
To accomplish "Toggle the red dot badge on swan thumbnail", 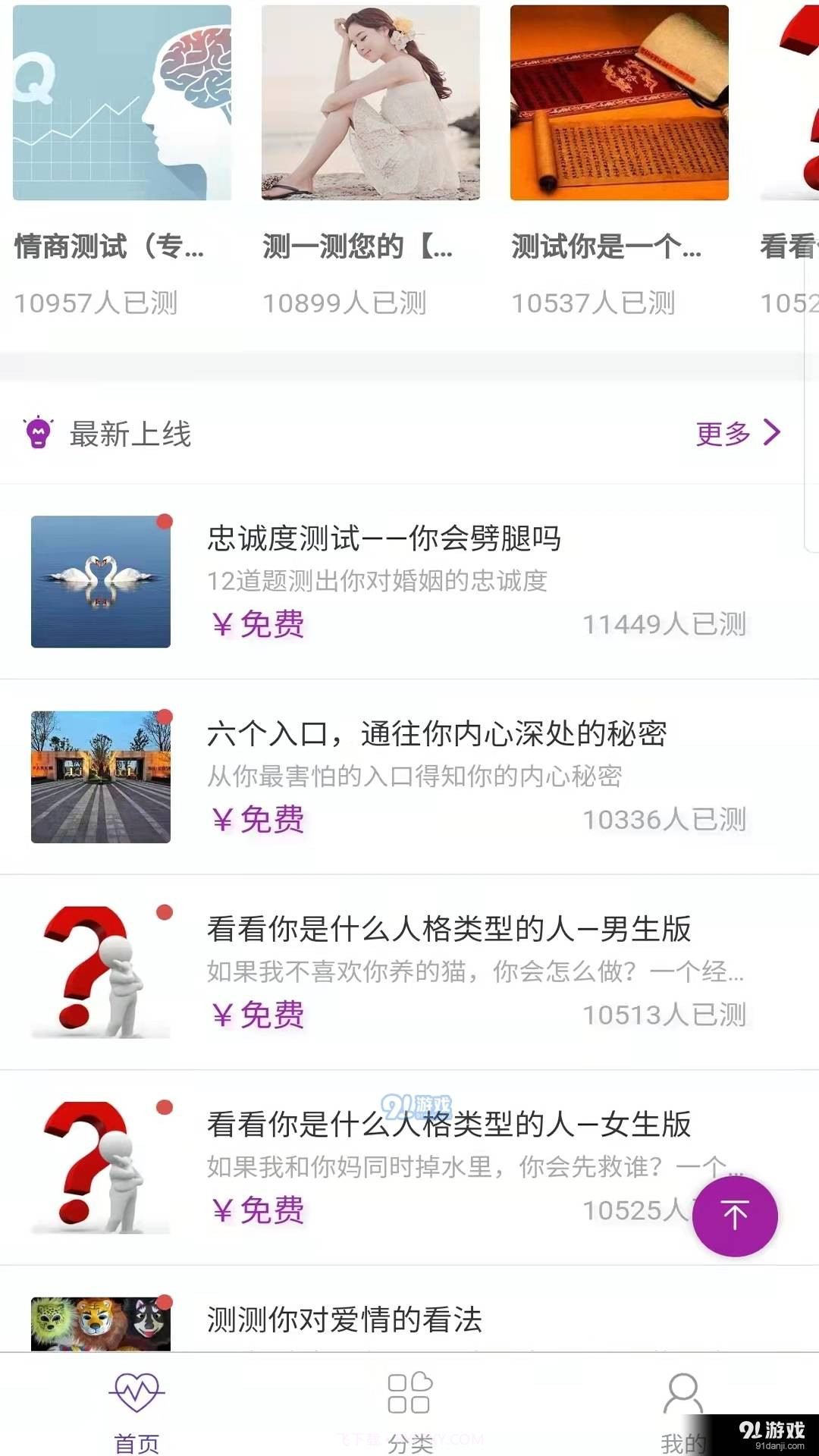I will 163,521.
